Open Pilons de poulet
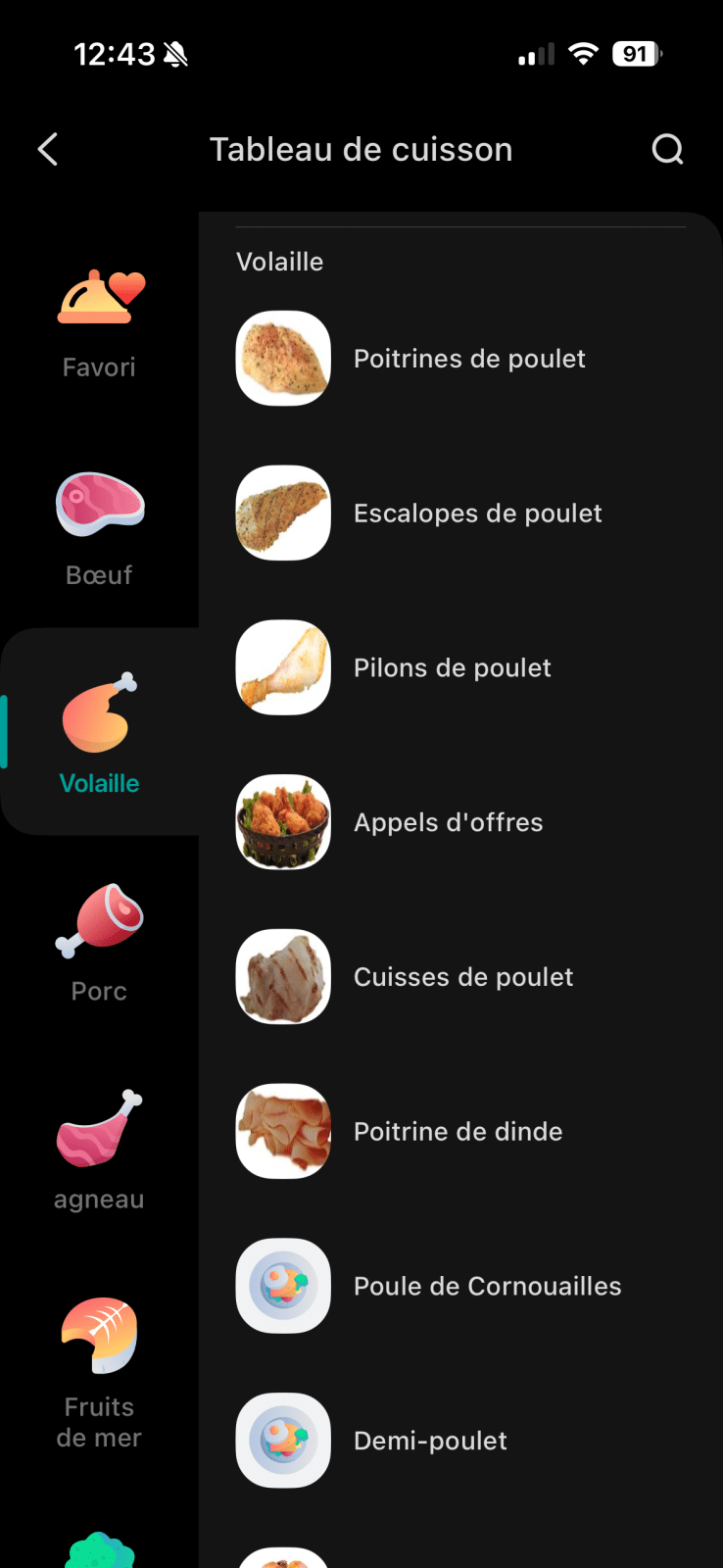Image resolution: width=723 pixels, height=1568 pixels. pyautogui.click(x=452, y=668)
